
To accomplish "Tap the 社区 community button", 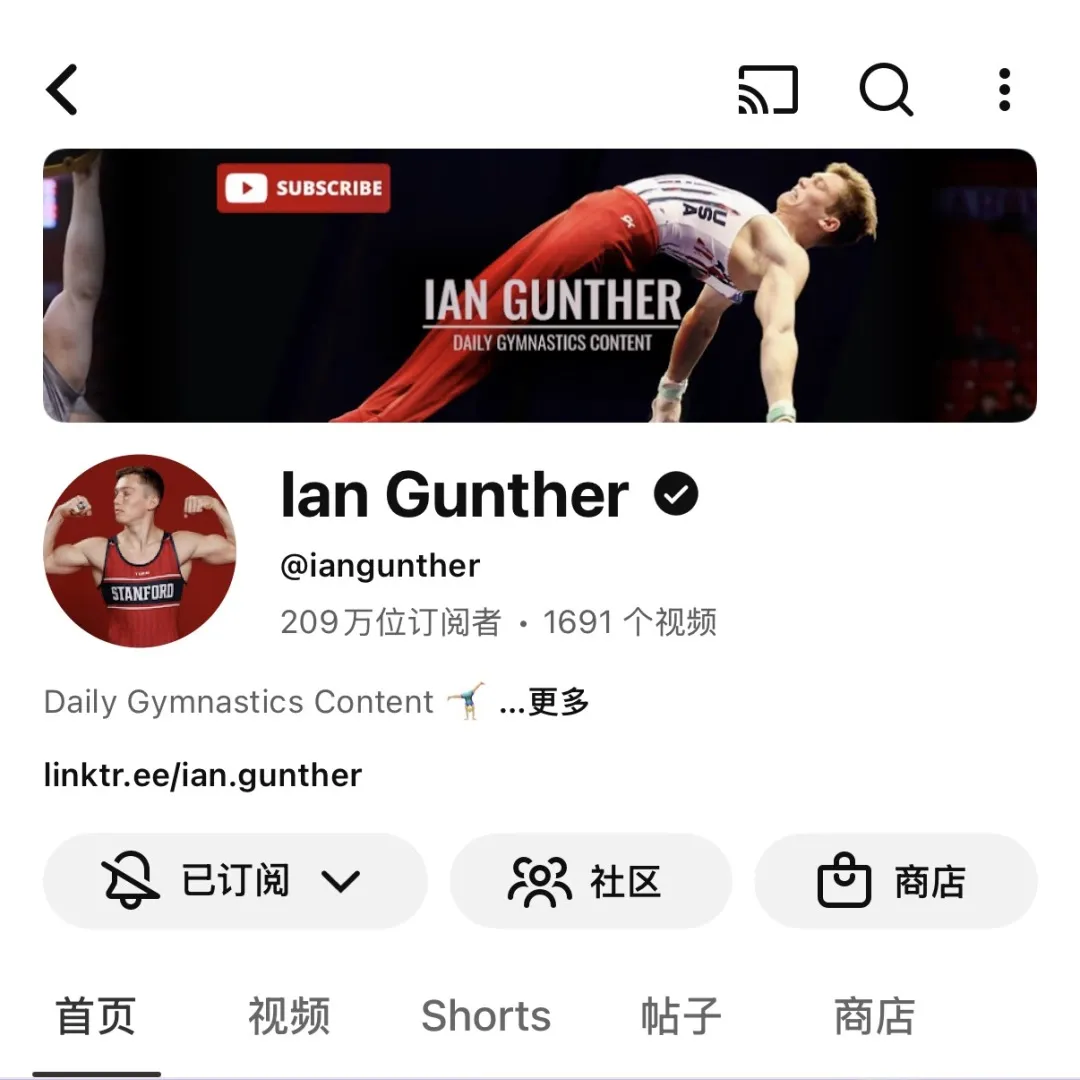I will [590, 881].
